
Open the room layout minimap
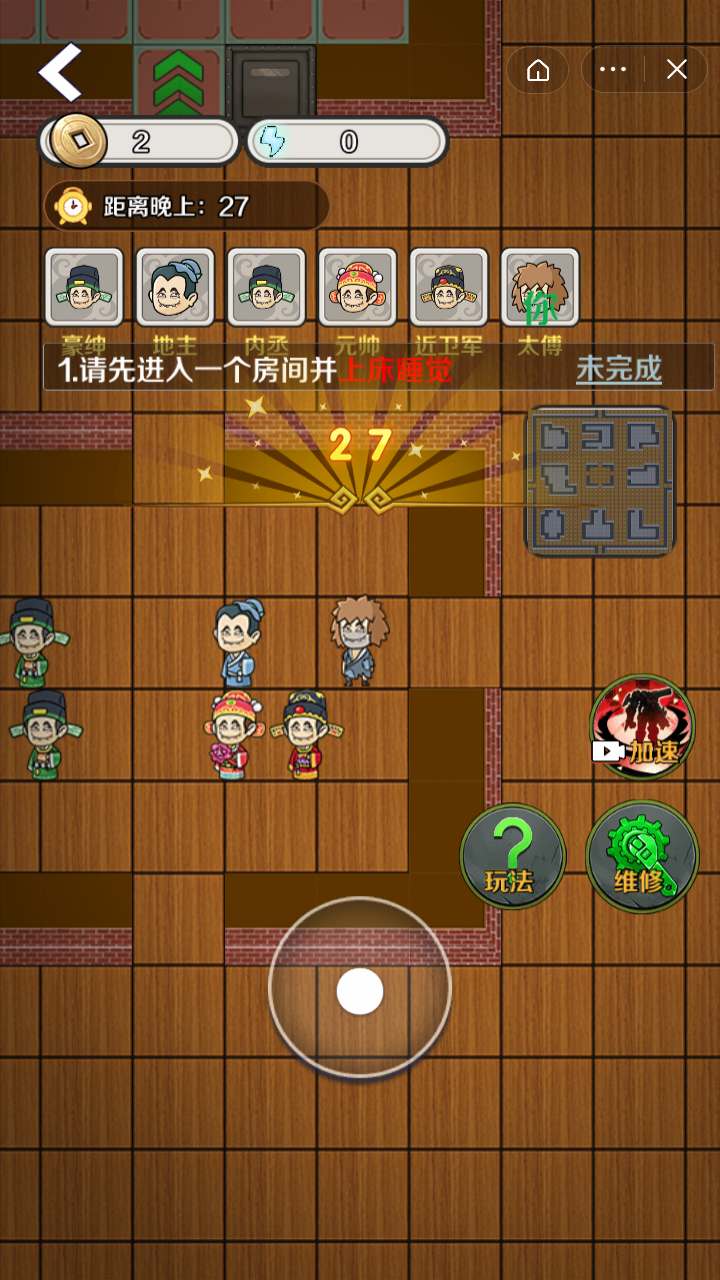coord(600,480)
